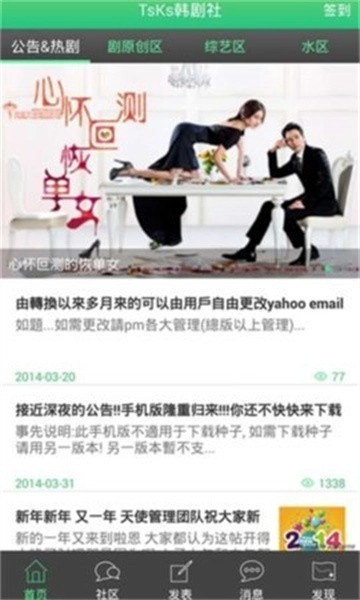Switch to the 水区 tab
Viewport: 360px width, 600px height.
pyautogui.click(x=314, y=47)
